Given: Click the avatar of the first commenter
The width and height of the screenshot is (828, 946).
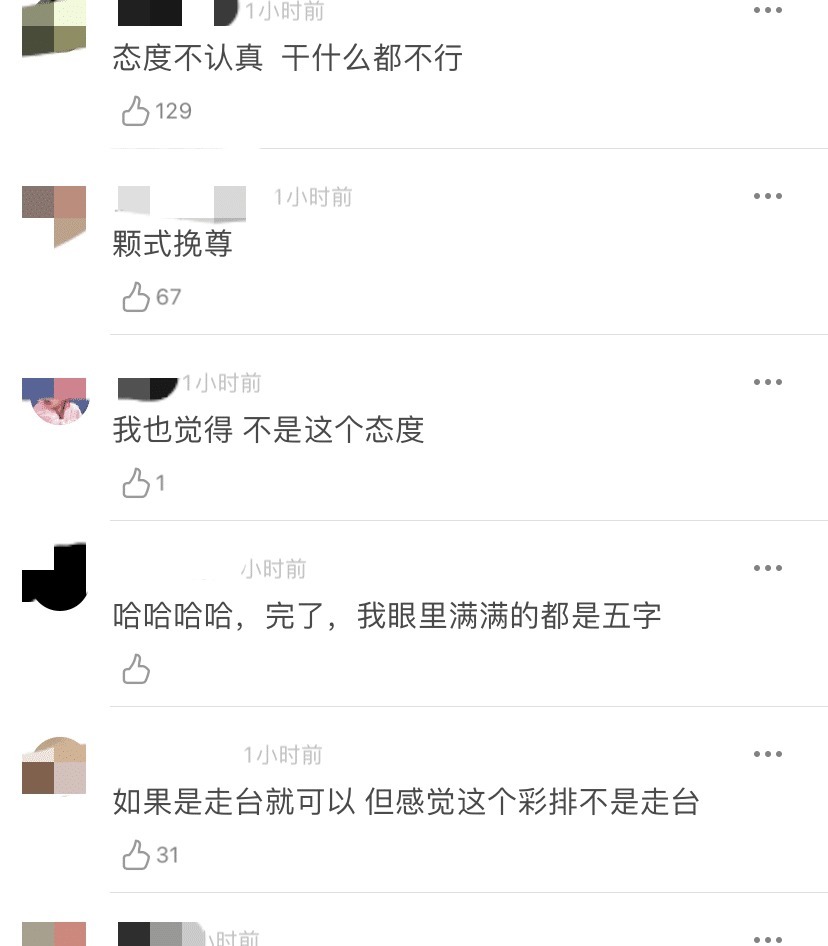Looking at the screenshot, I should tap(55, 25).
